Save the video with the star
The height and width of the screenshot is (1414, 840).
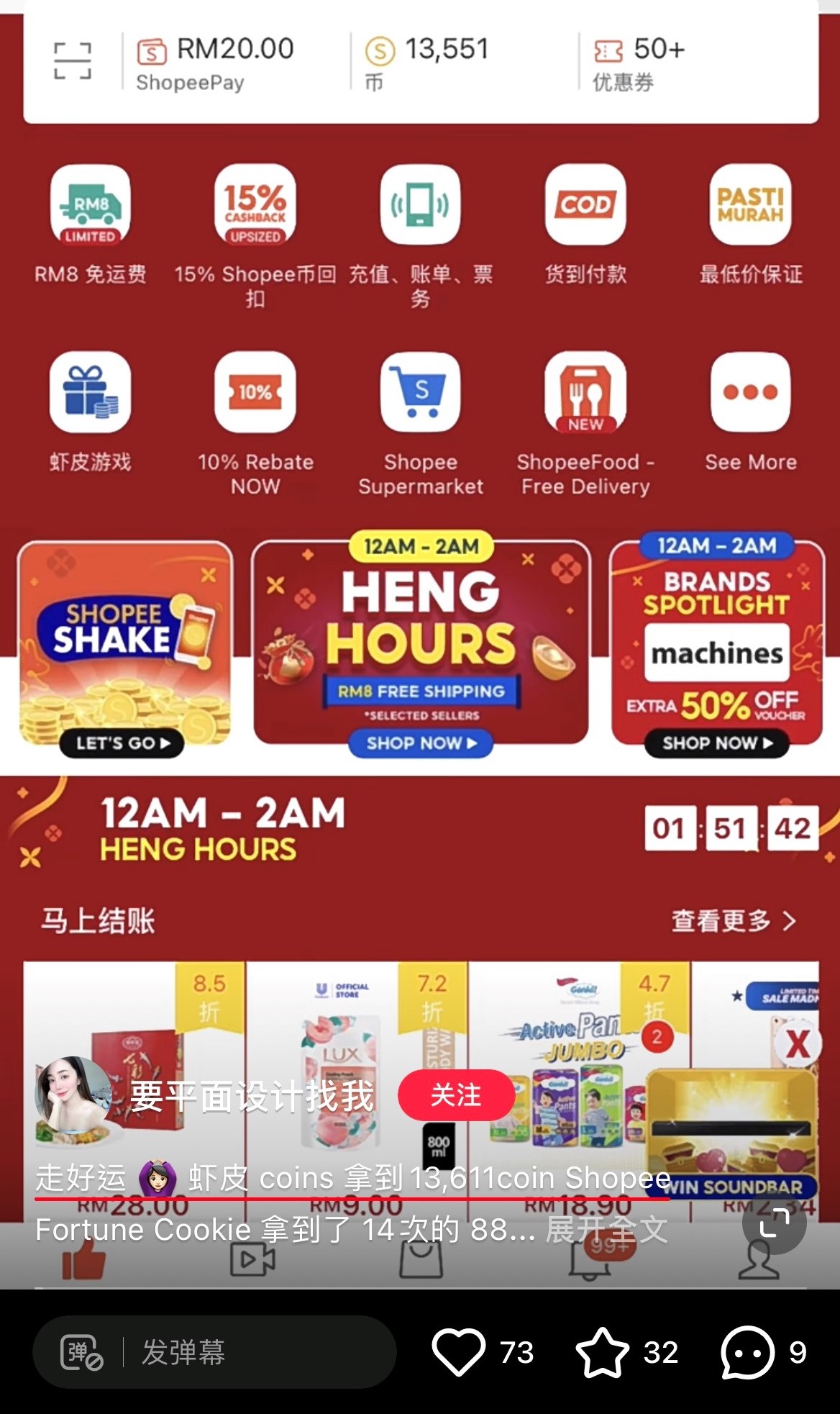[603, 1352]
